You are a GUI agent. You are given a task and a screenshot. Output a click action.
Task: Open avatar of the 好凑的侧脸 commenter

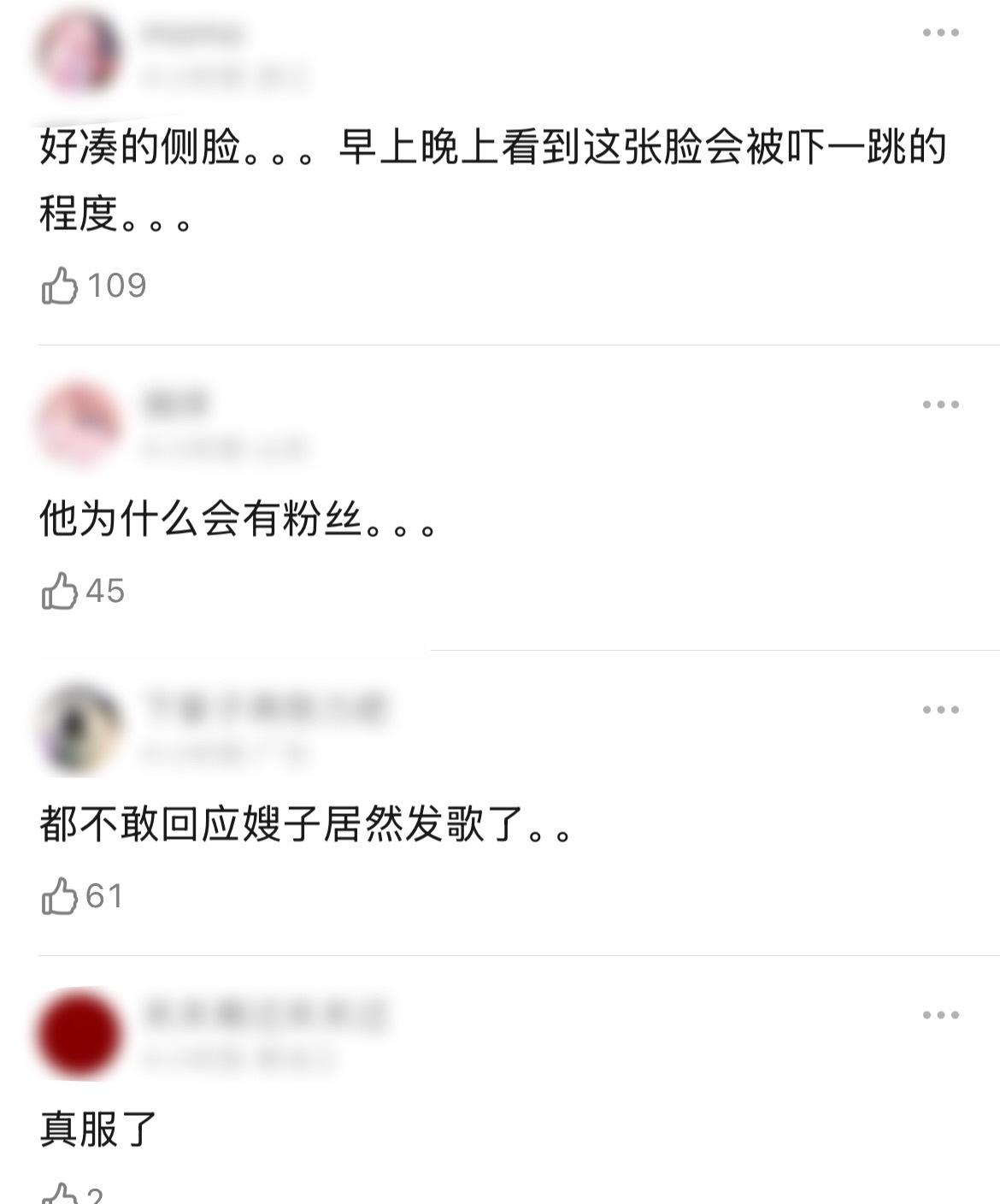(x=79, y=53)
